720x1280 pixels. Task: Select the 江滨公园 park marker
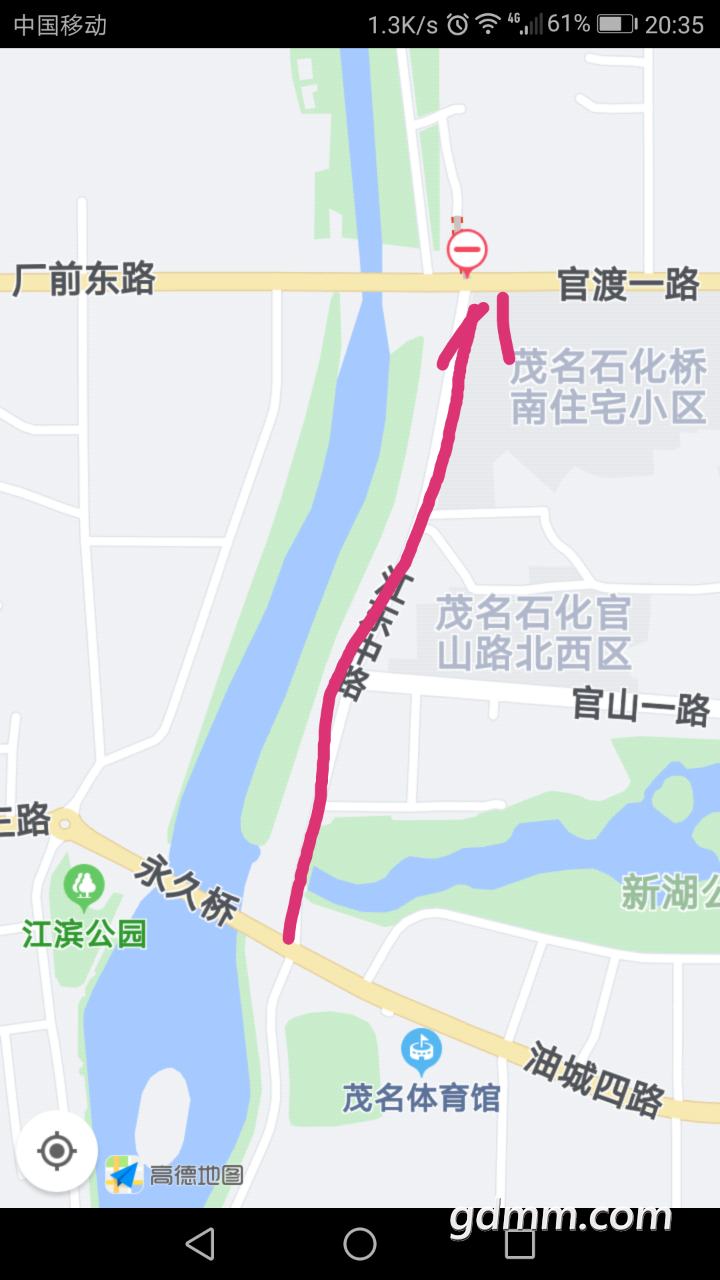(84, 886)
